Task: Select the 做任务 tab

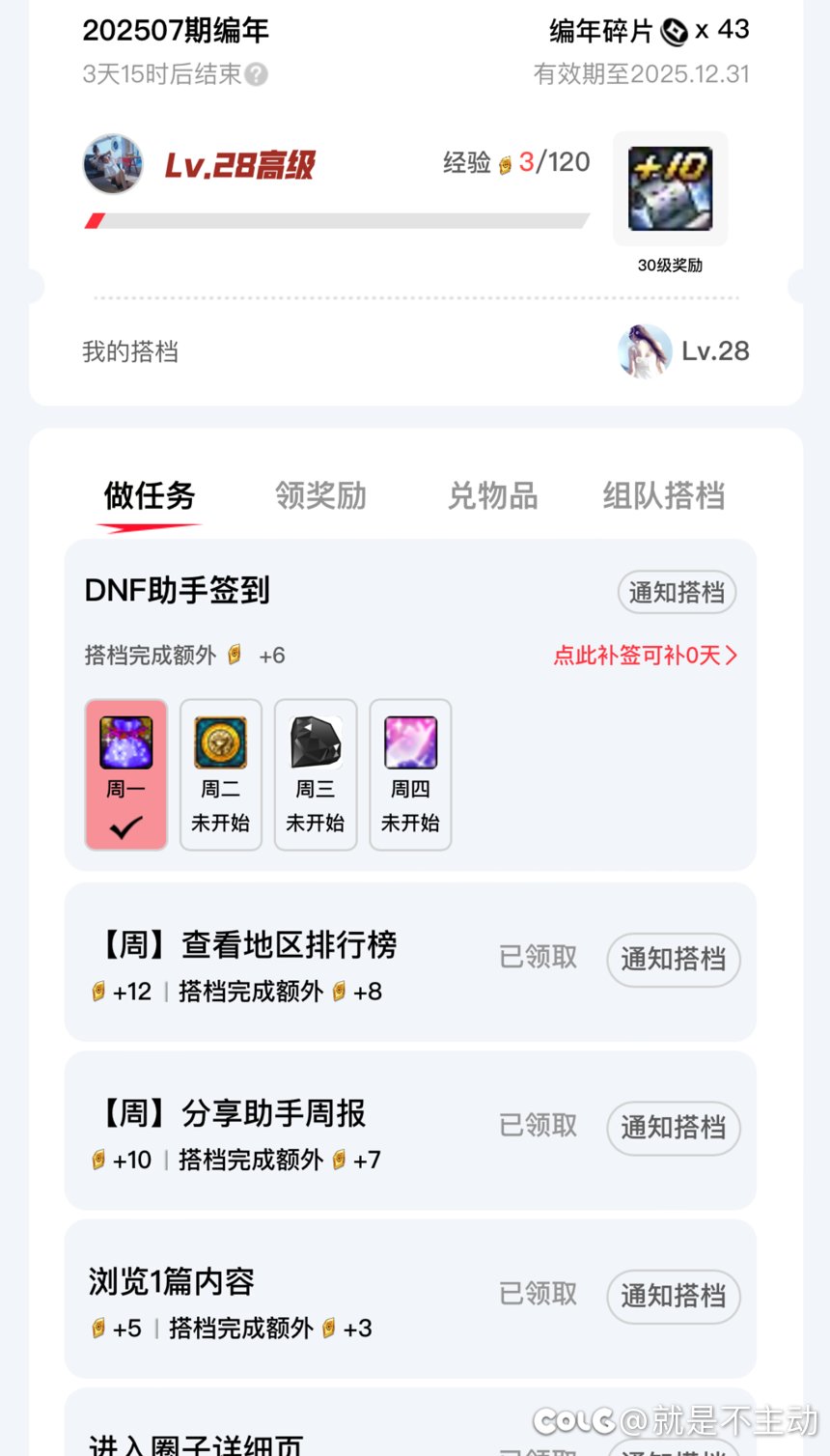Action: (x=150, y=496)
